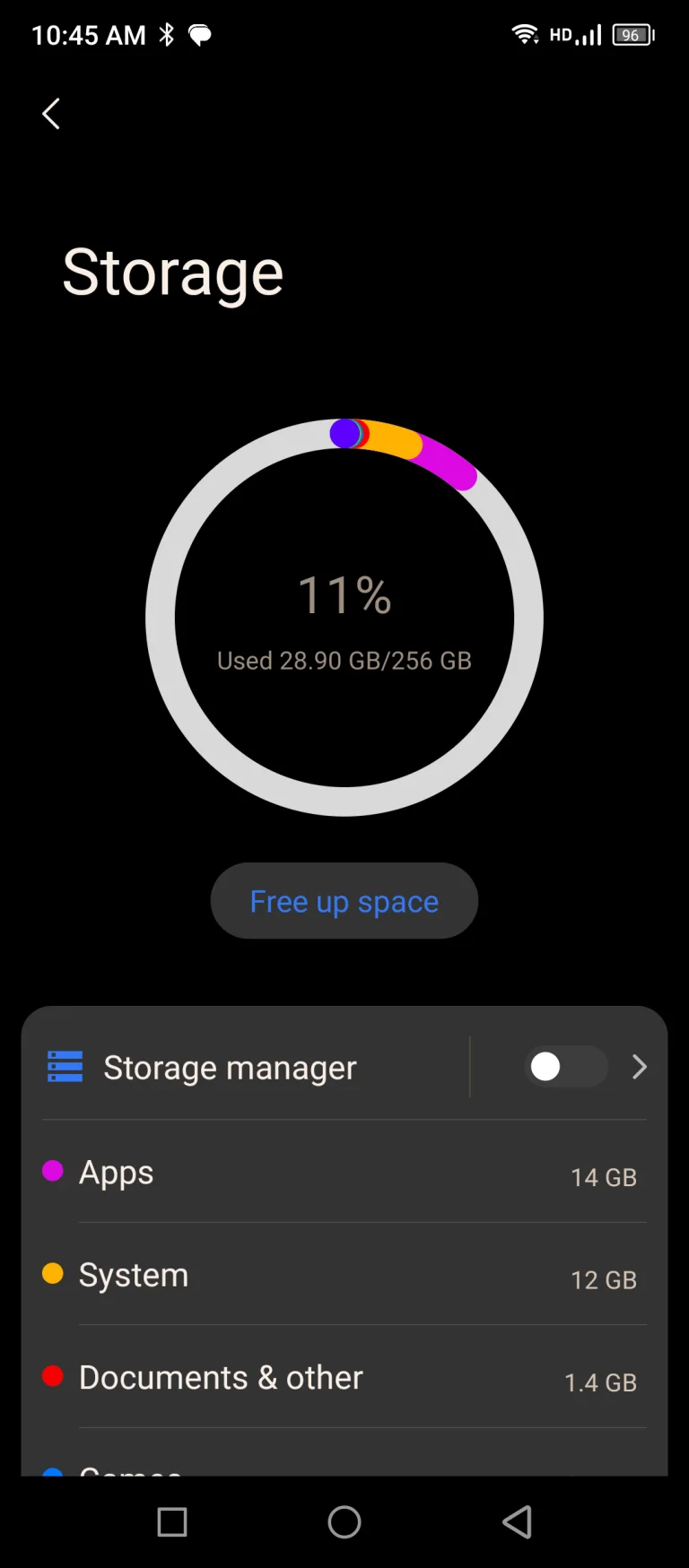Toggle Storage manager off then verify state
Image resolution: width=689 pixels, height=1568 pixels.
pyautogui.click(x=565, y=1067)
